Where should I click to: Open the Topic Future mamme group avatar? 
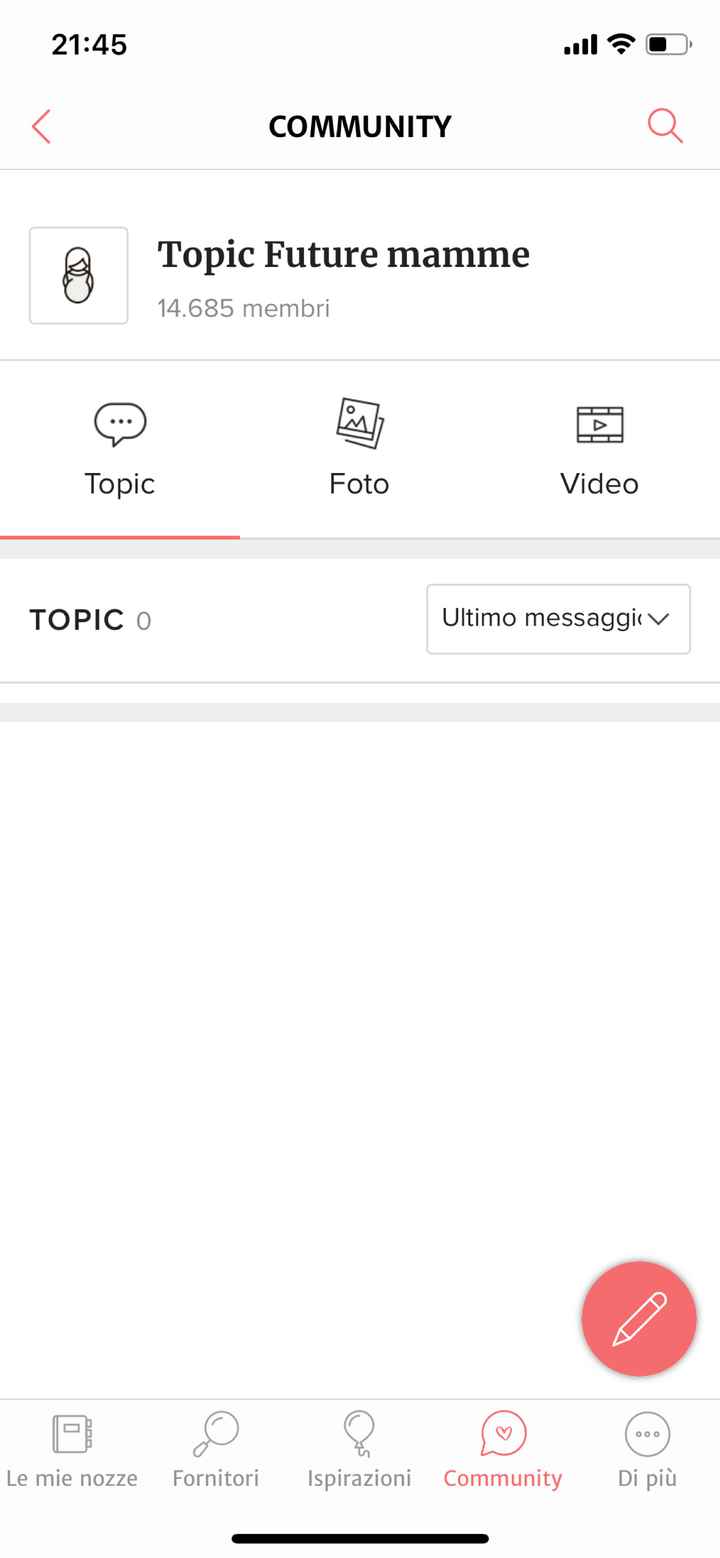click(78, 275)
